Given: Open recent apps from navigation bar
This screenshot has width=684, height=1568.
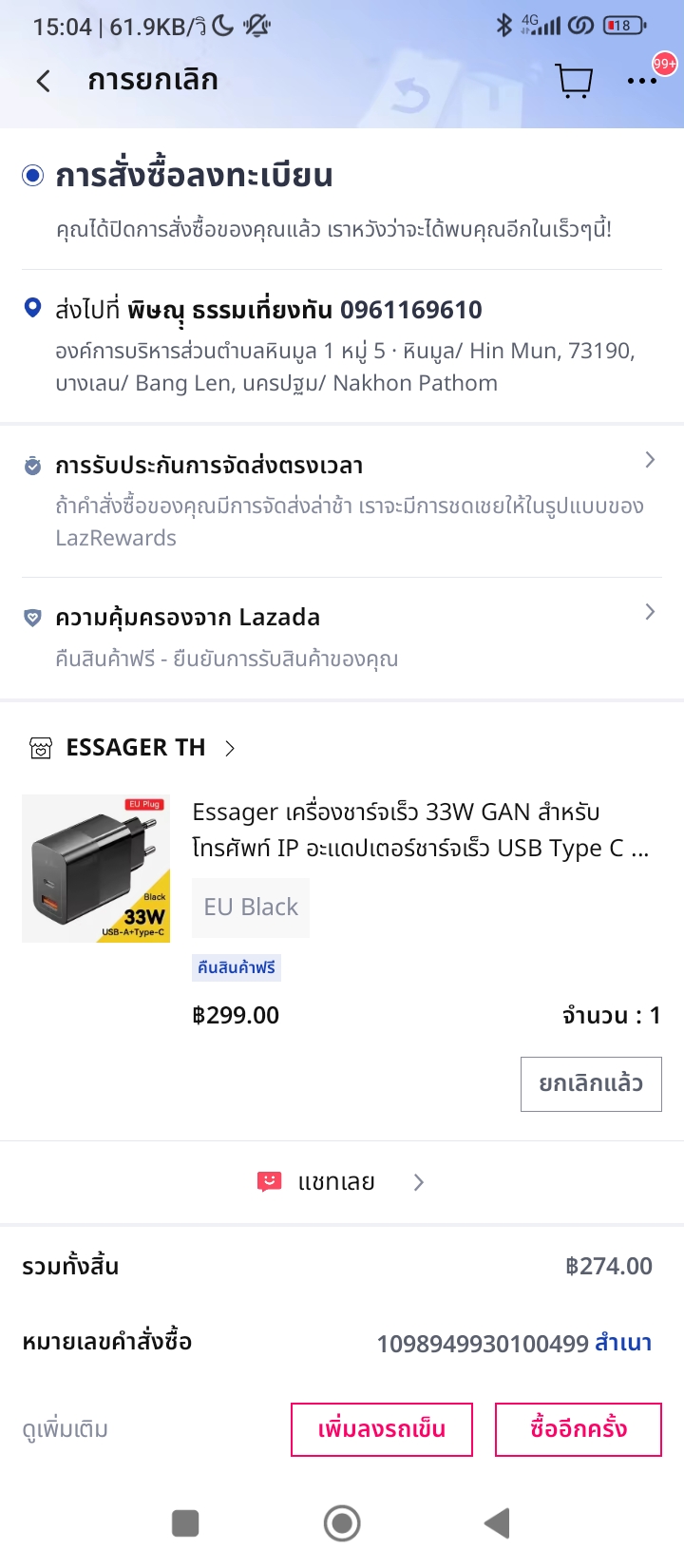Looking at the screenshot, I should [185, 1523].
